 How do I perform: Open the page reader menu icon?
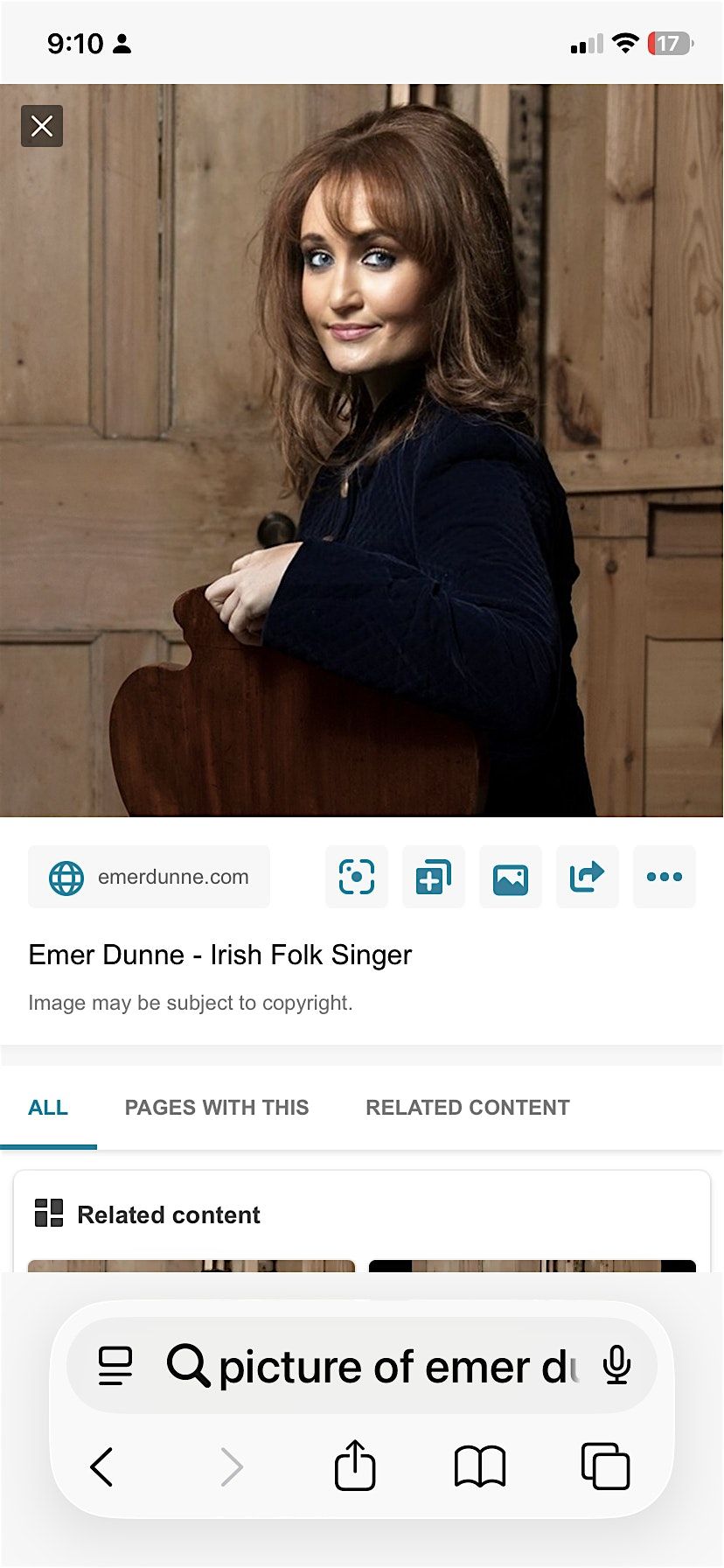pos(115,1366)
